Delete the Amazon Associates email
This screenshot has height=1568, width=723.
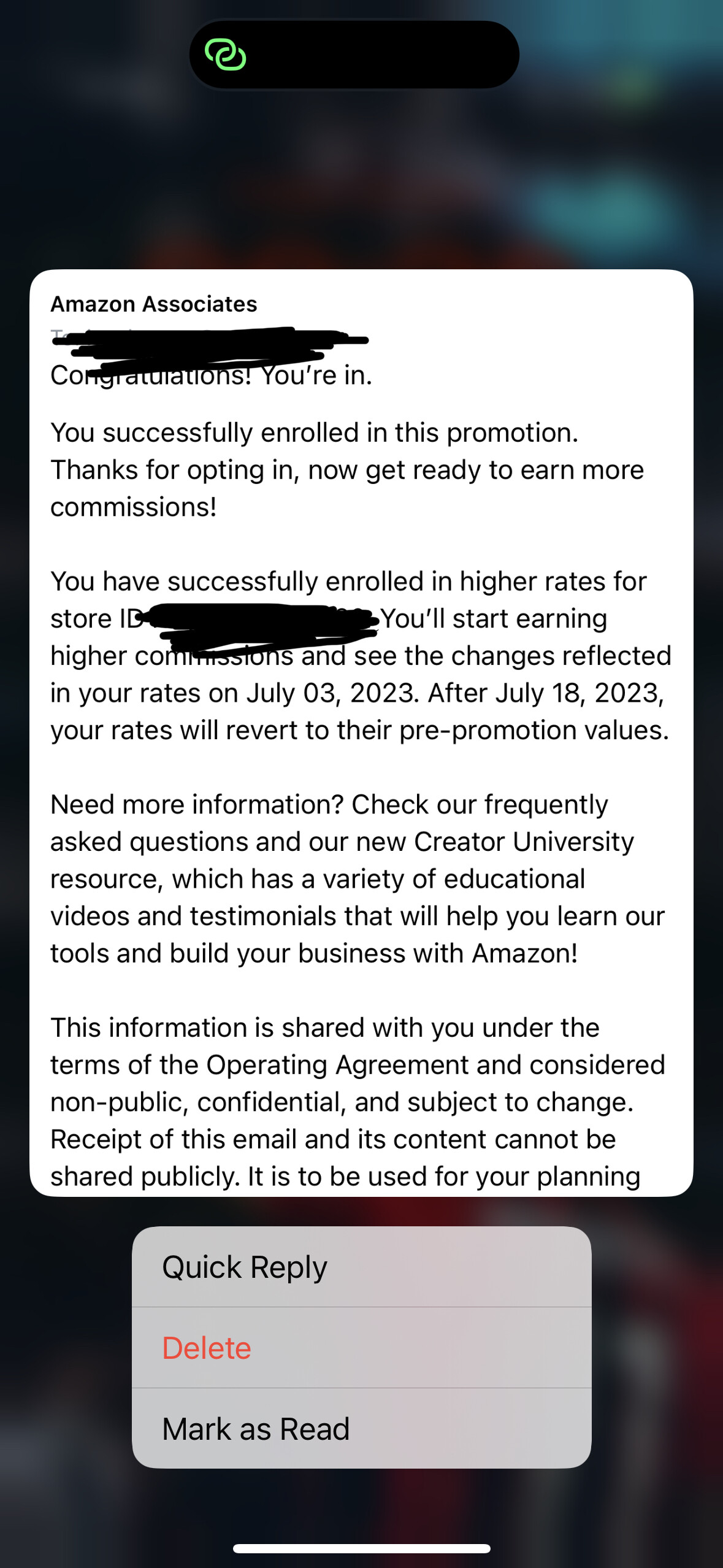tap(361, 1348)
